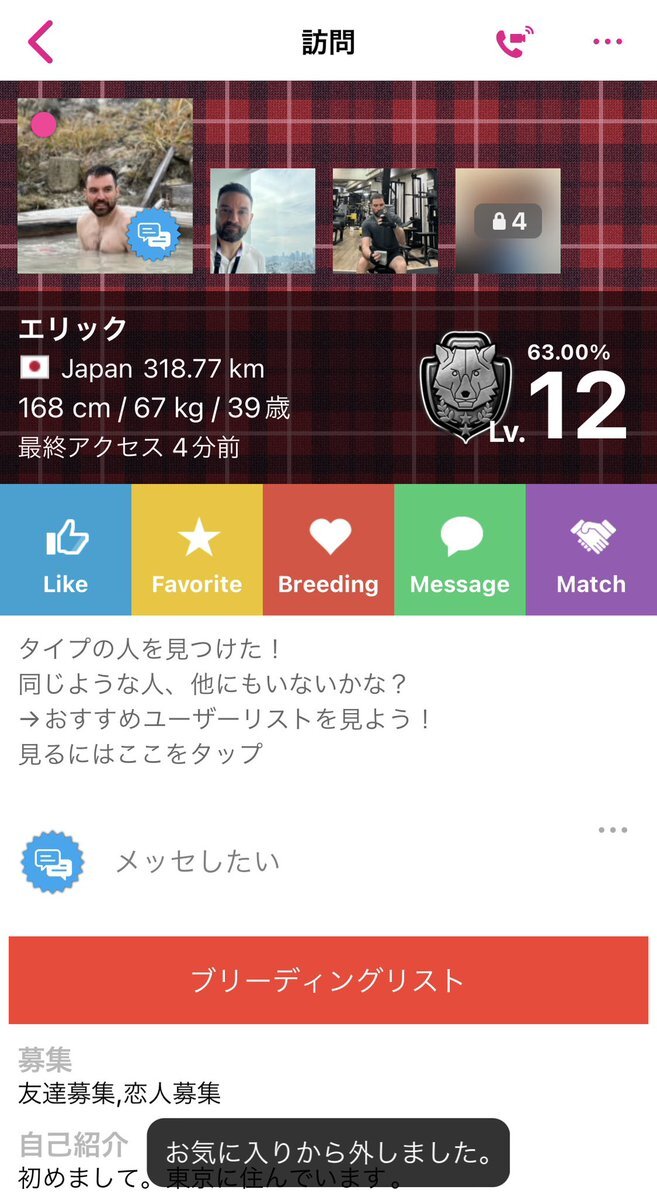Start a video call with this user

pos(515,41)
